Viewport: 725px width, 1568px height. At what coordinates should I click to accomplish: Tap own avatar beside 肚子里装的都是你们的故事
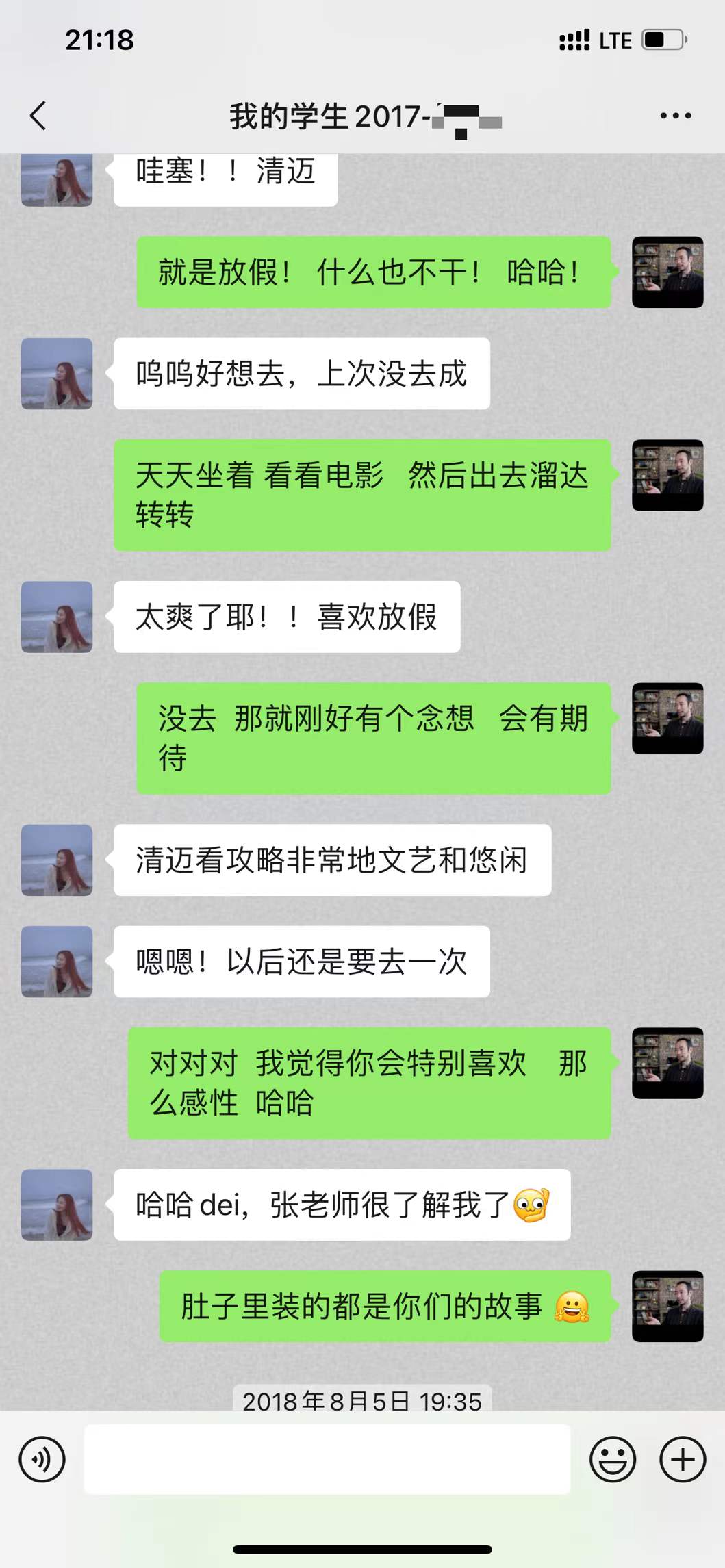tap(667, 1306)
